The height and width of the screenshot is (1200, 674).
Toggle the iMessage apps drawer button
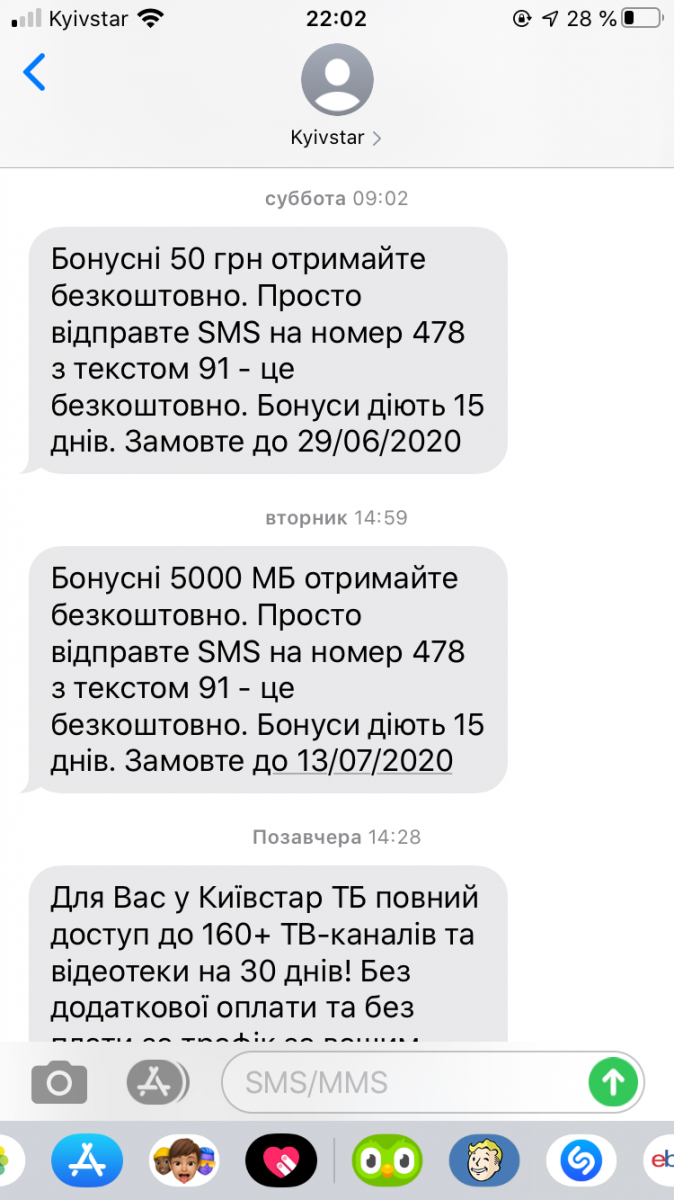(x=158, y=1081)
